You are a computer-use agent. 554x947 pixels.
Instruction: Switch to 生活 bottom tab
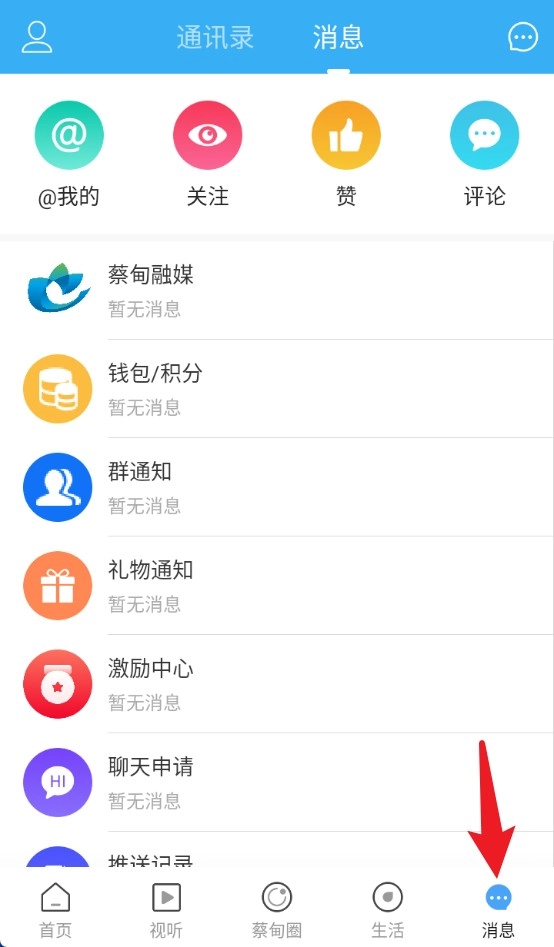click(387, 911)
